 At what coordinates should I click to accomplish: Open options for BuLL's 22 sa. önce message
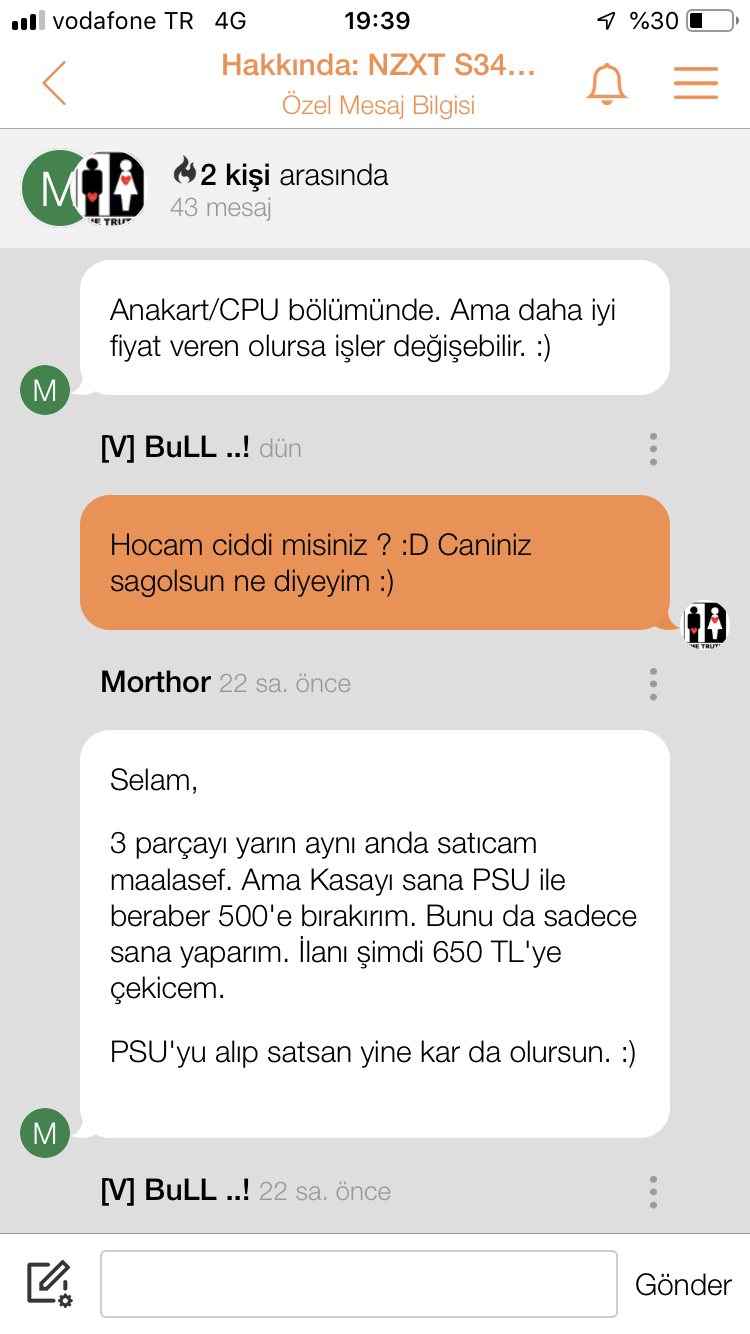pyautogui.click(x=653, y=1192)
